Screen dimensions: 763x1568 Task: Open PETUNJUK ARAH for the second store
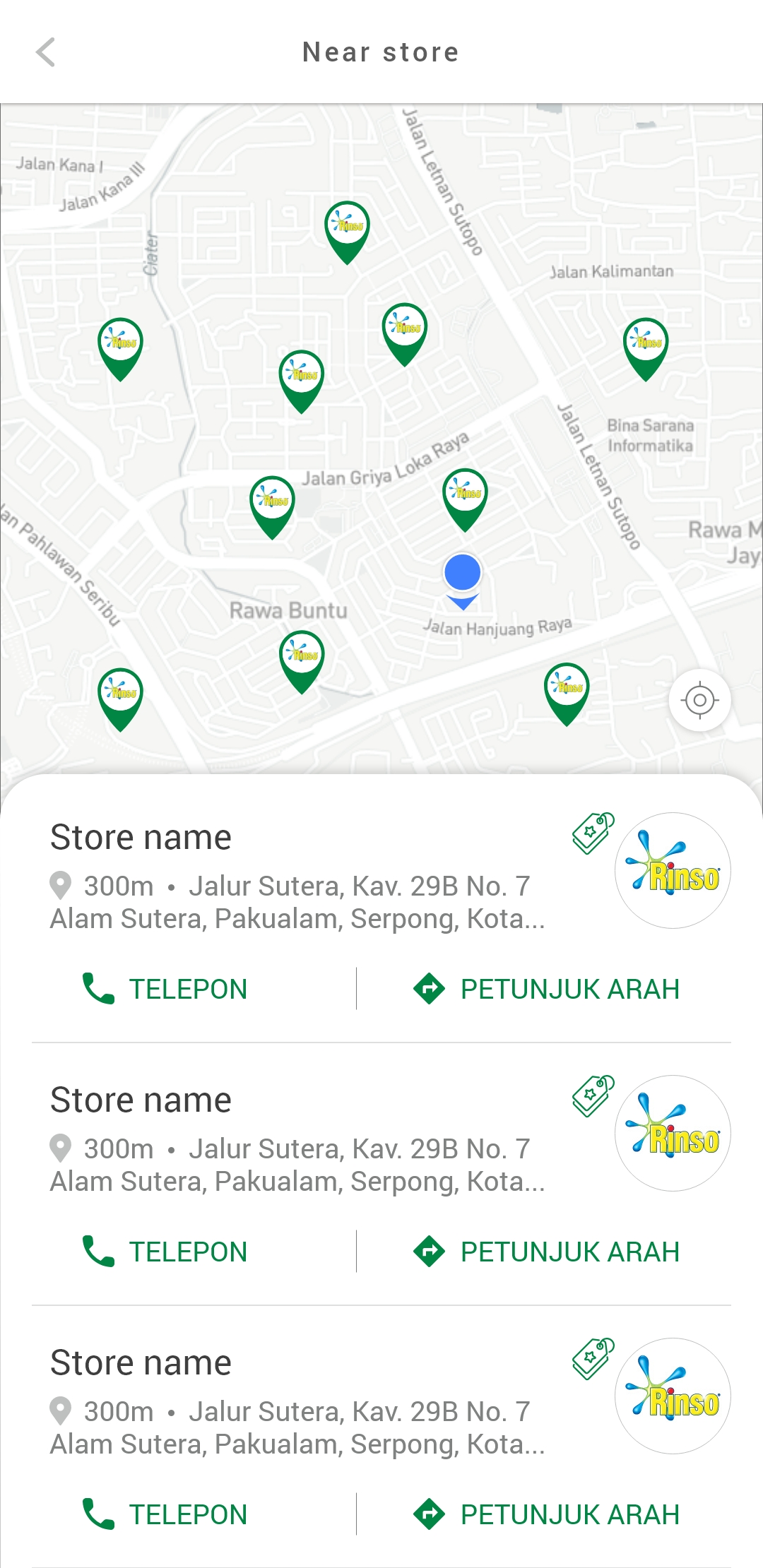pyautogui.click(x=546, y=1252)
